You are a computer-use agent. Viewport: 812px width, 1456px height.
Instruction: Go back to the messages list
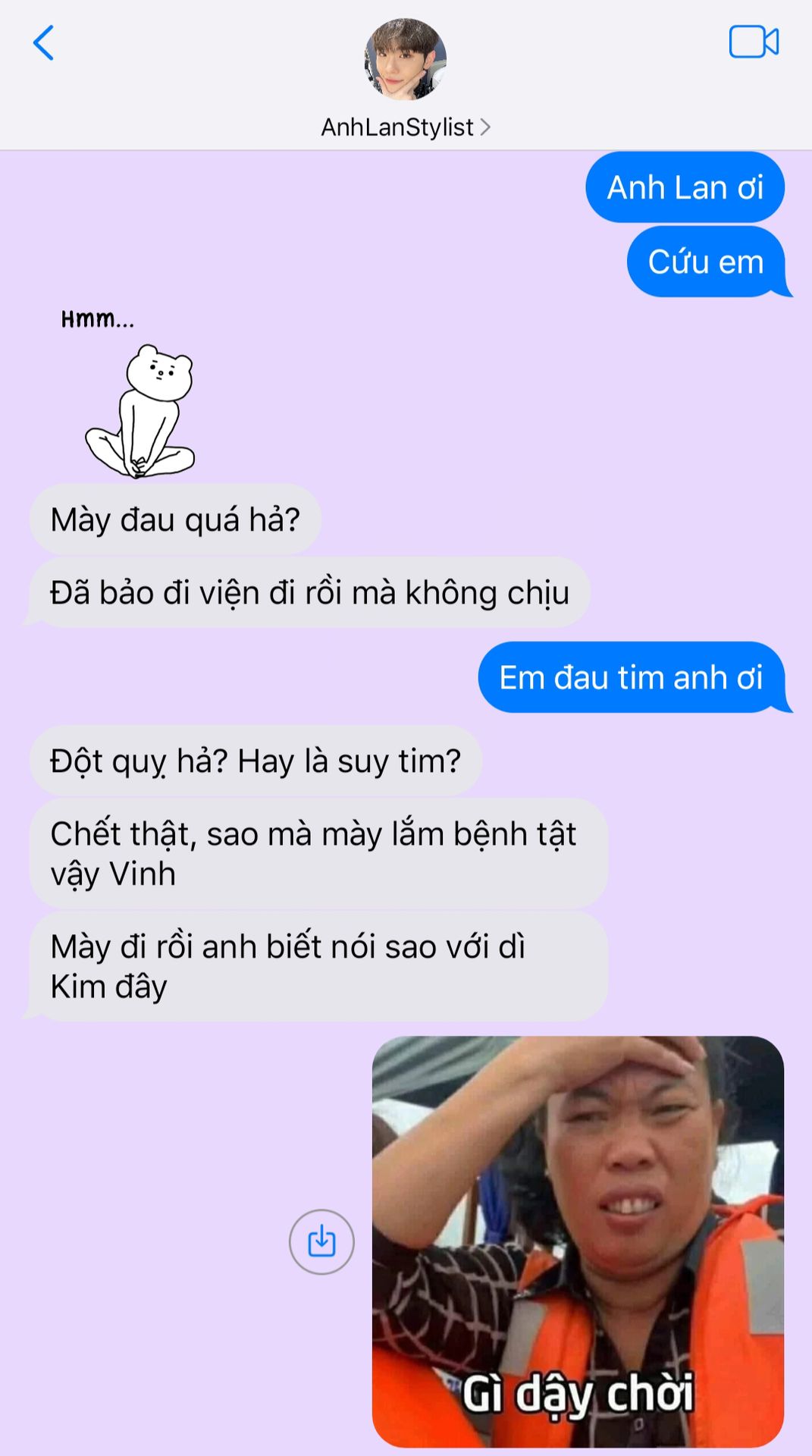[44, 42]
